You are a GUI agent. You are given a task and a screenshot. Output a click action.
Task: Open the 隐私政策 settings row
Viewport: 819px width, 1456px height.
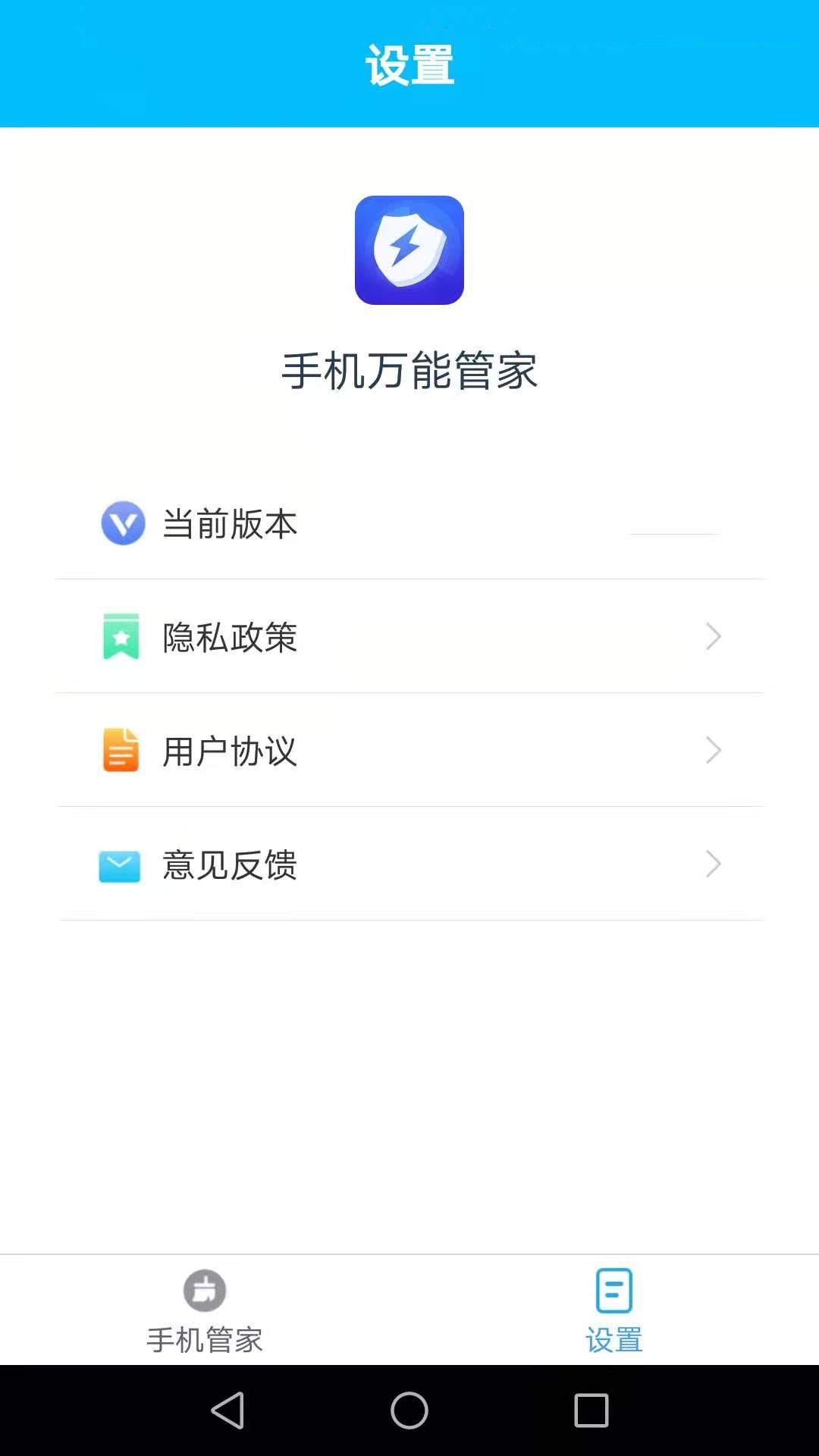pyautogui.click(x=409, y=637)
